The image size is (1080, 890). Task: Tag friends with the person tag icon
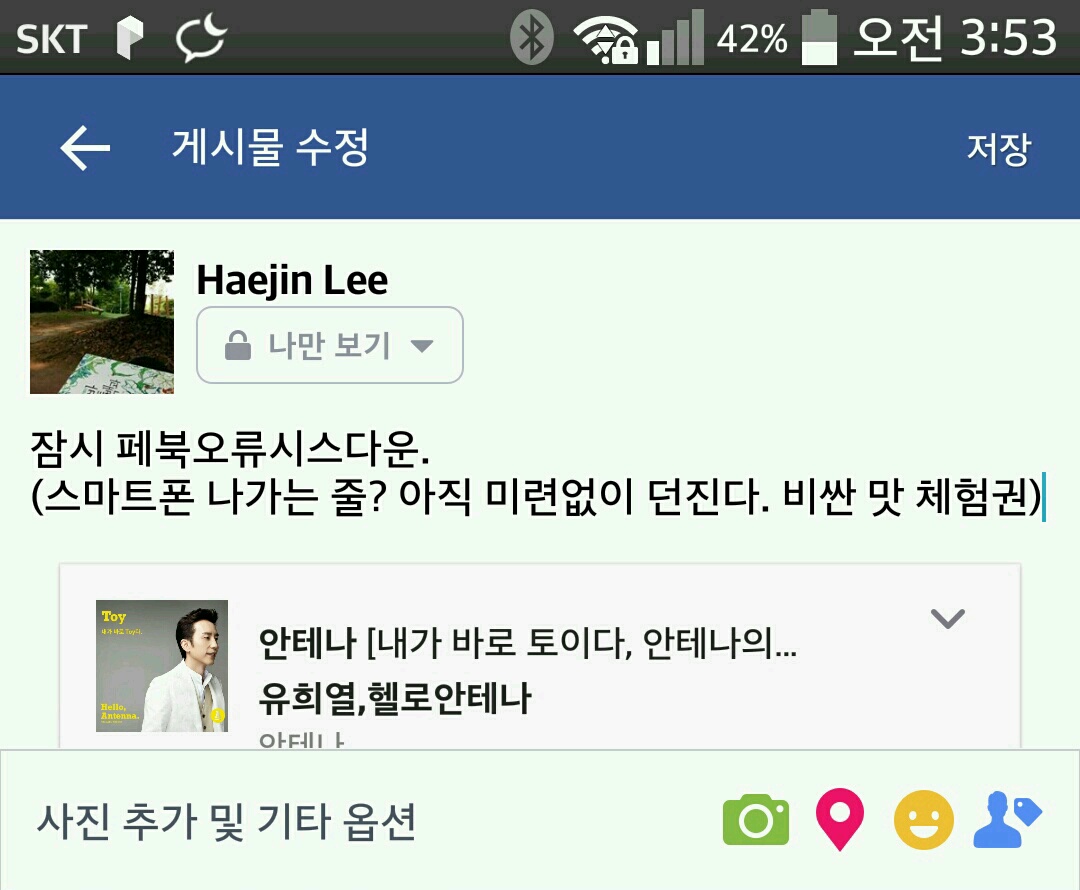click(x=1007, y=821)
